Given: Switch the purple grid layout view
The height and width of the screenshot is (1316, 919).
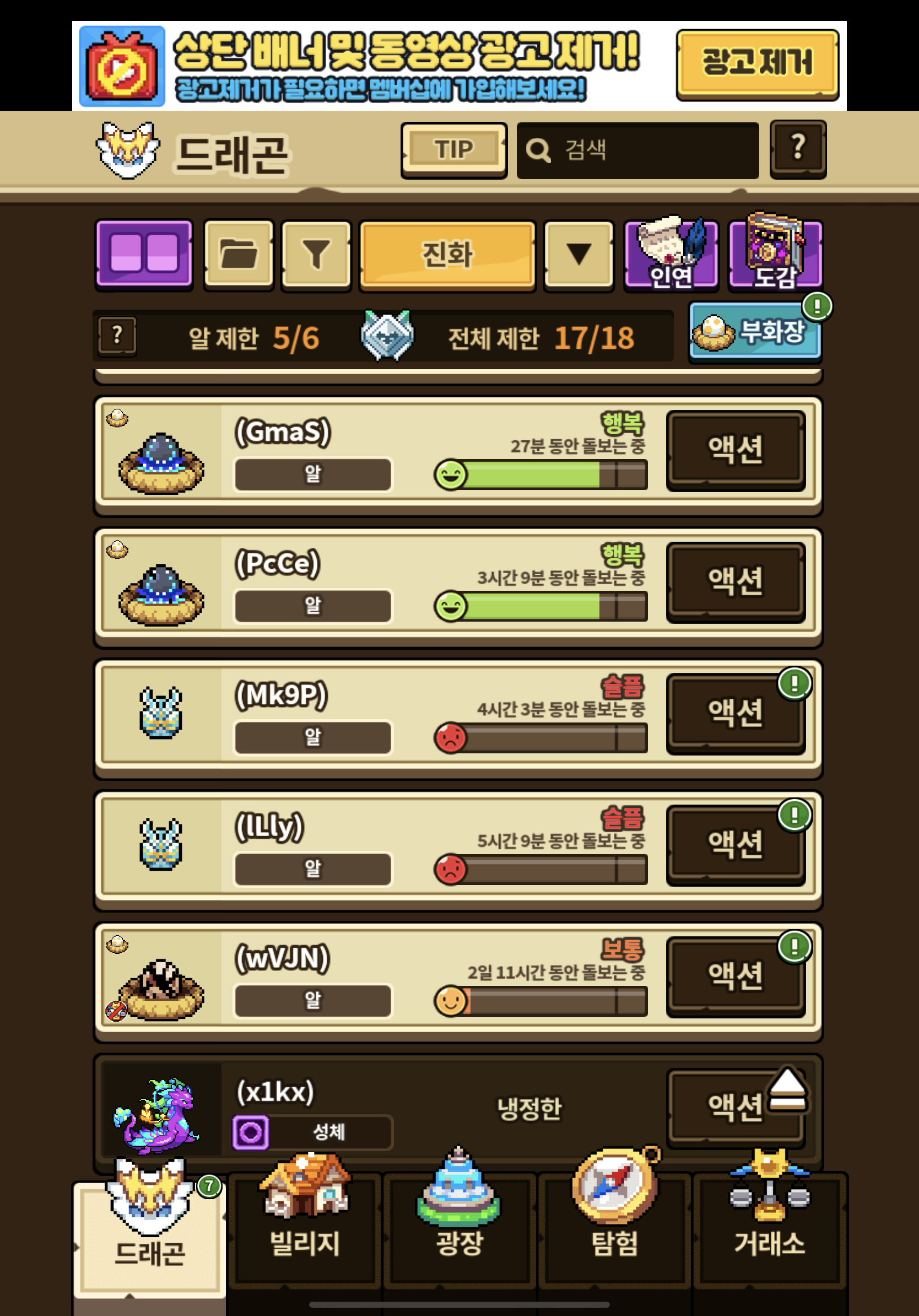Looking at the screenshot, I should point(144,254).
